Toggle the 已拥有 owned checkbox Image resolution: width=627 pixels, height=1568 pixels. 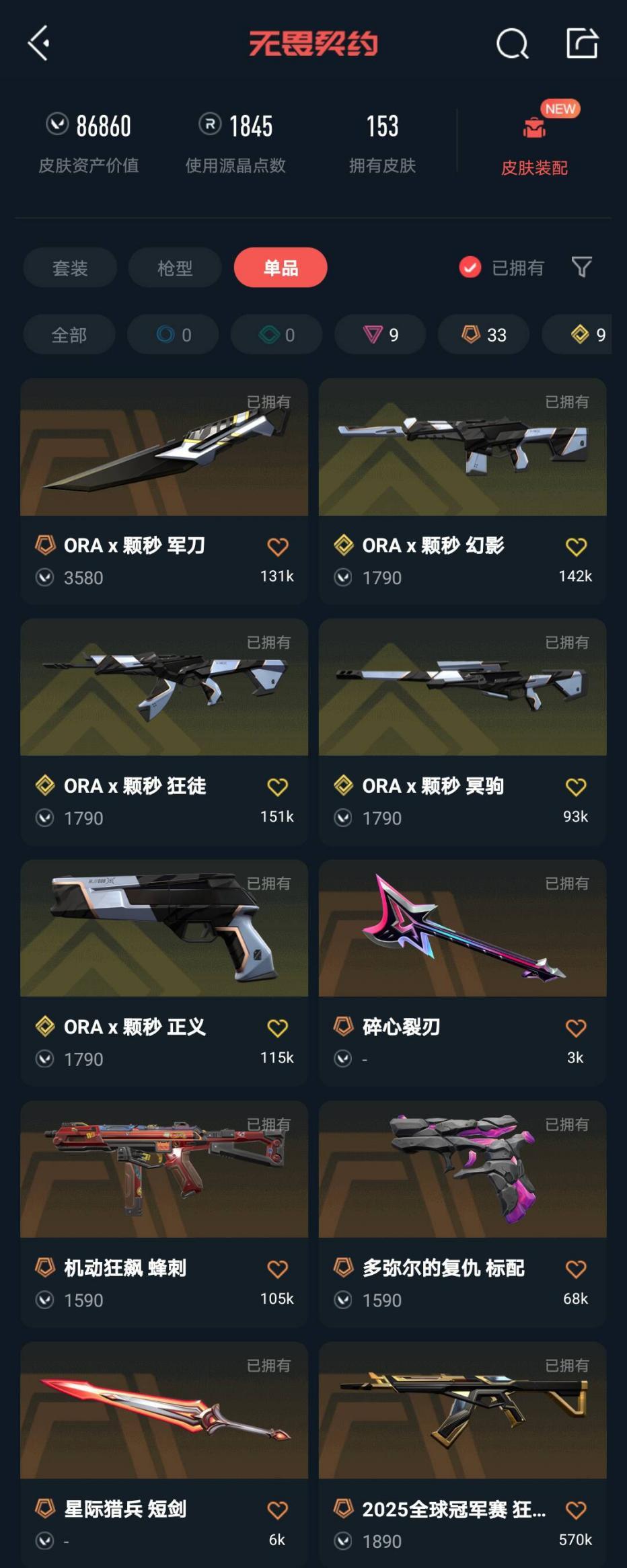pos(470,268)
